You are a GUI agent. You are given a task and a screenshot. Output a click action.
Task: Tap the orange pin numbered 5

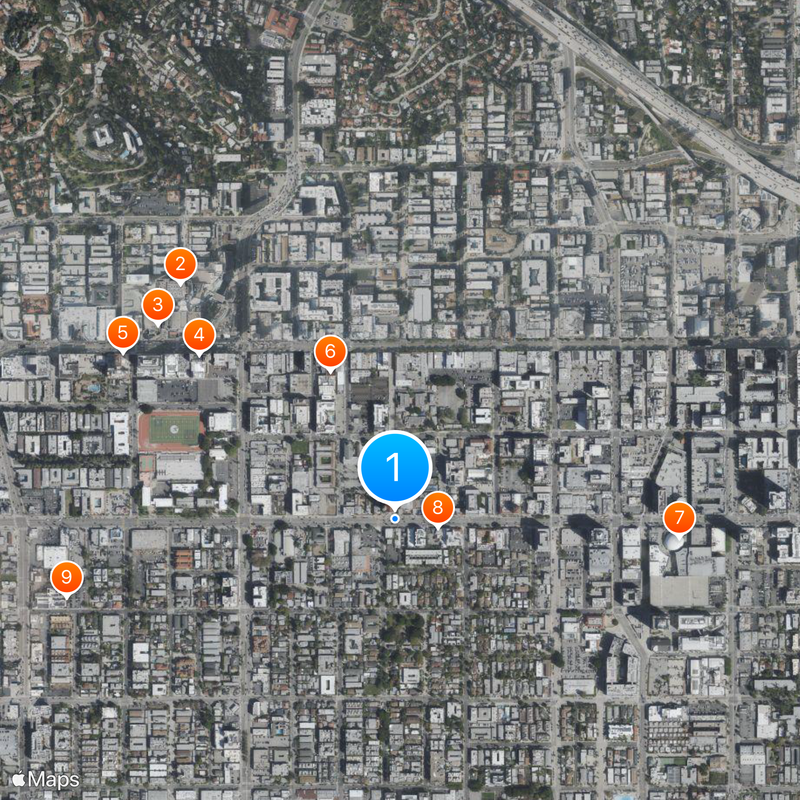[123, 332]
